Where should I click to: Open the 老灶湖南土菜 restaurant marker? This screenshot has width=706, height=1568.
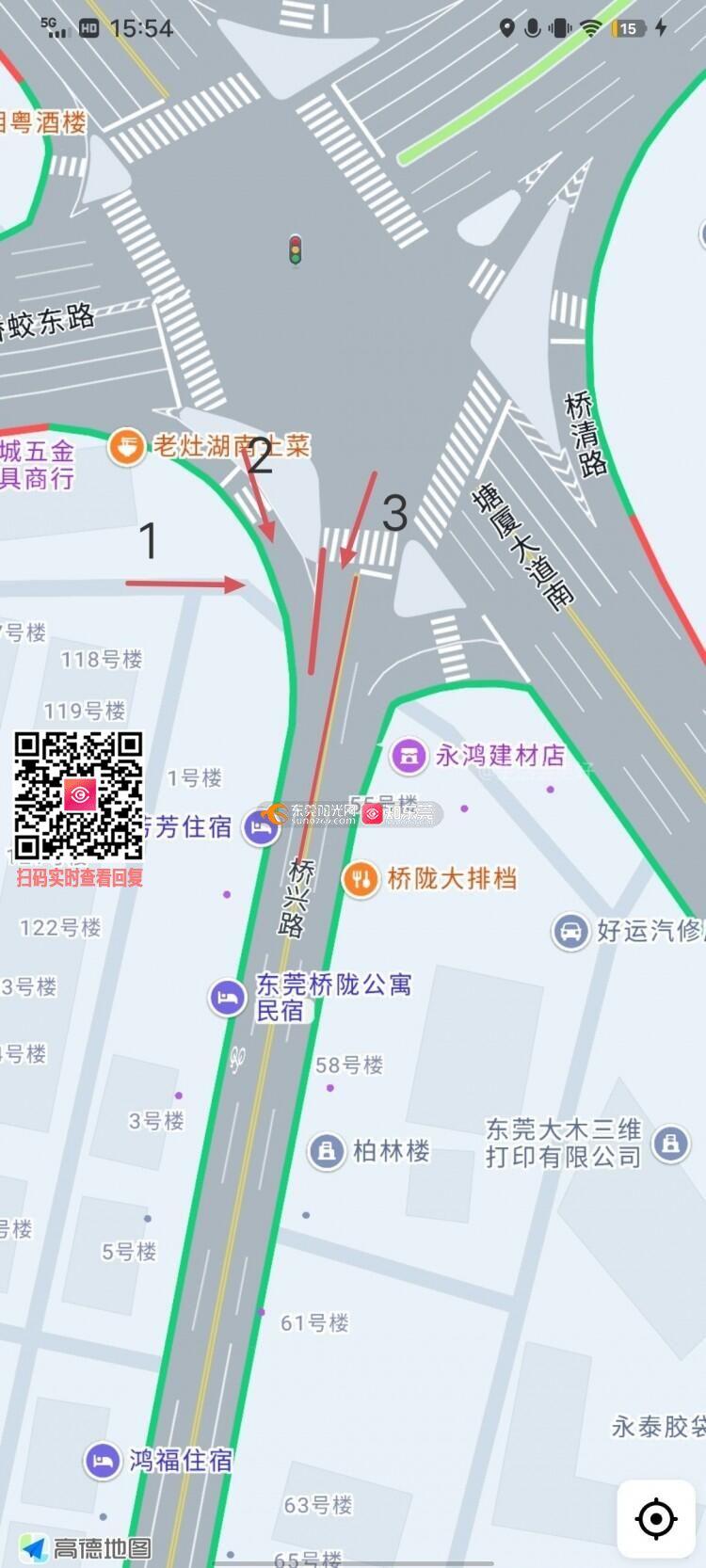[126, 446]
